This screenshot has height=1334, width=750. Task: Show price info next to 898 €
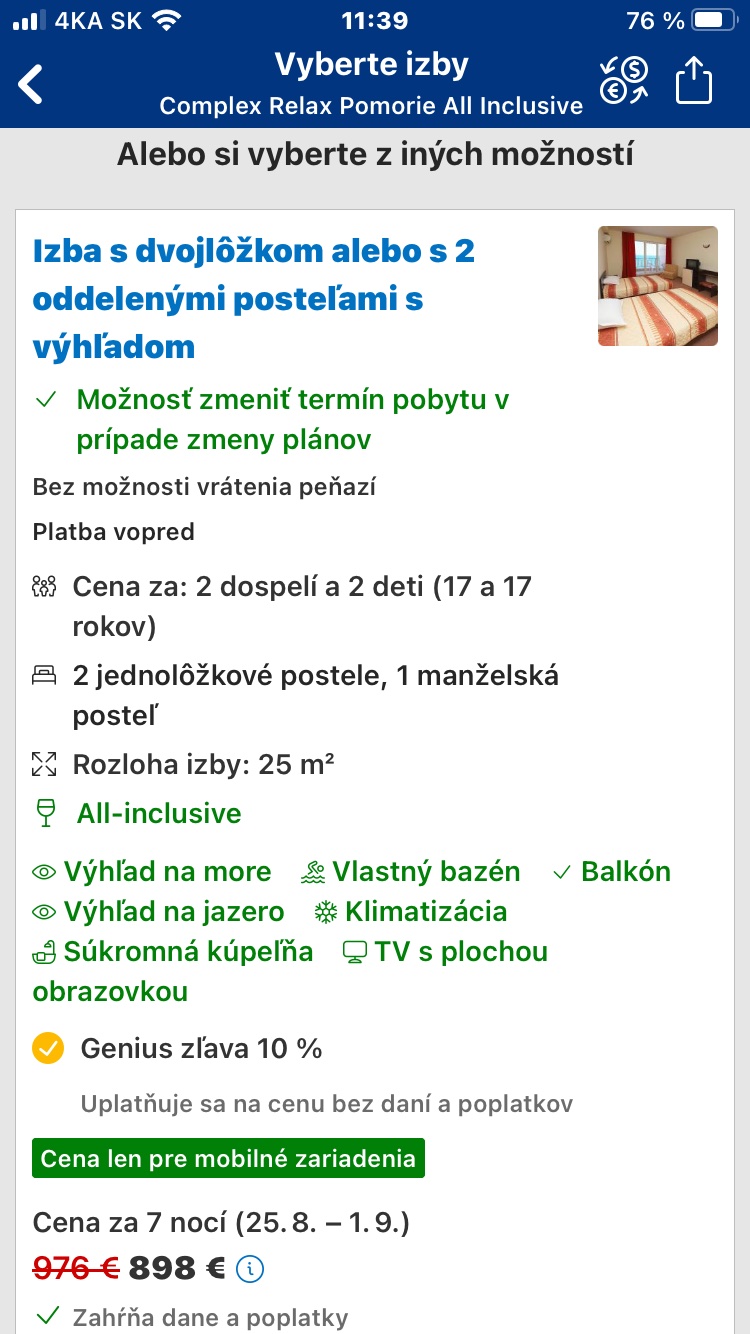250,1269
